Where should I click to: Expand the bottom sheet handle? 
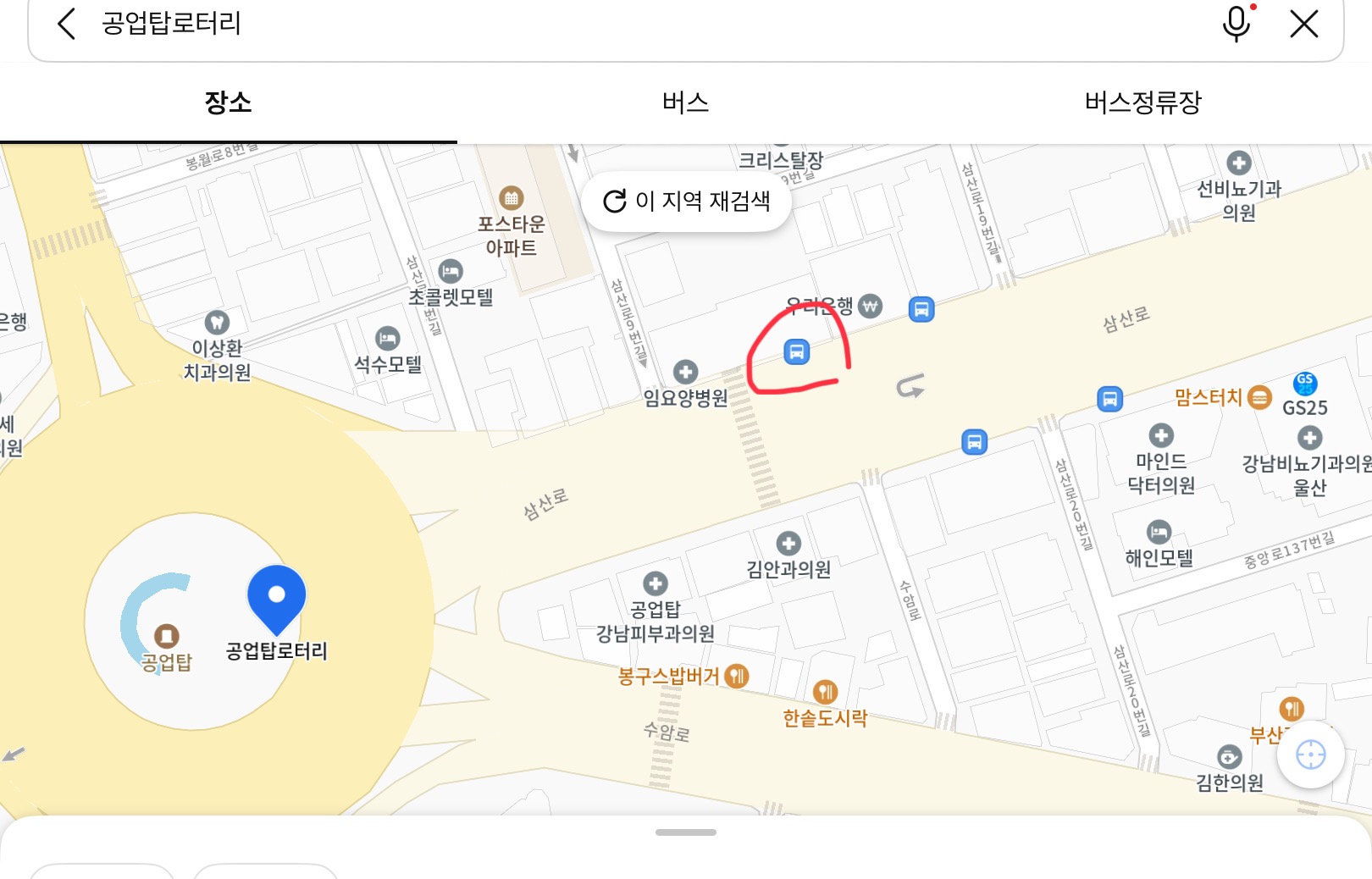coord(686,832)
